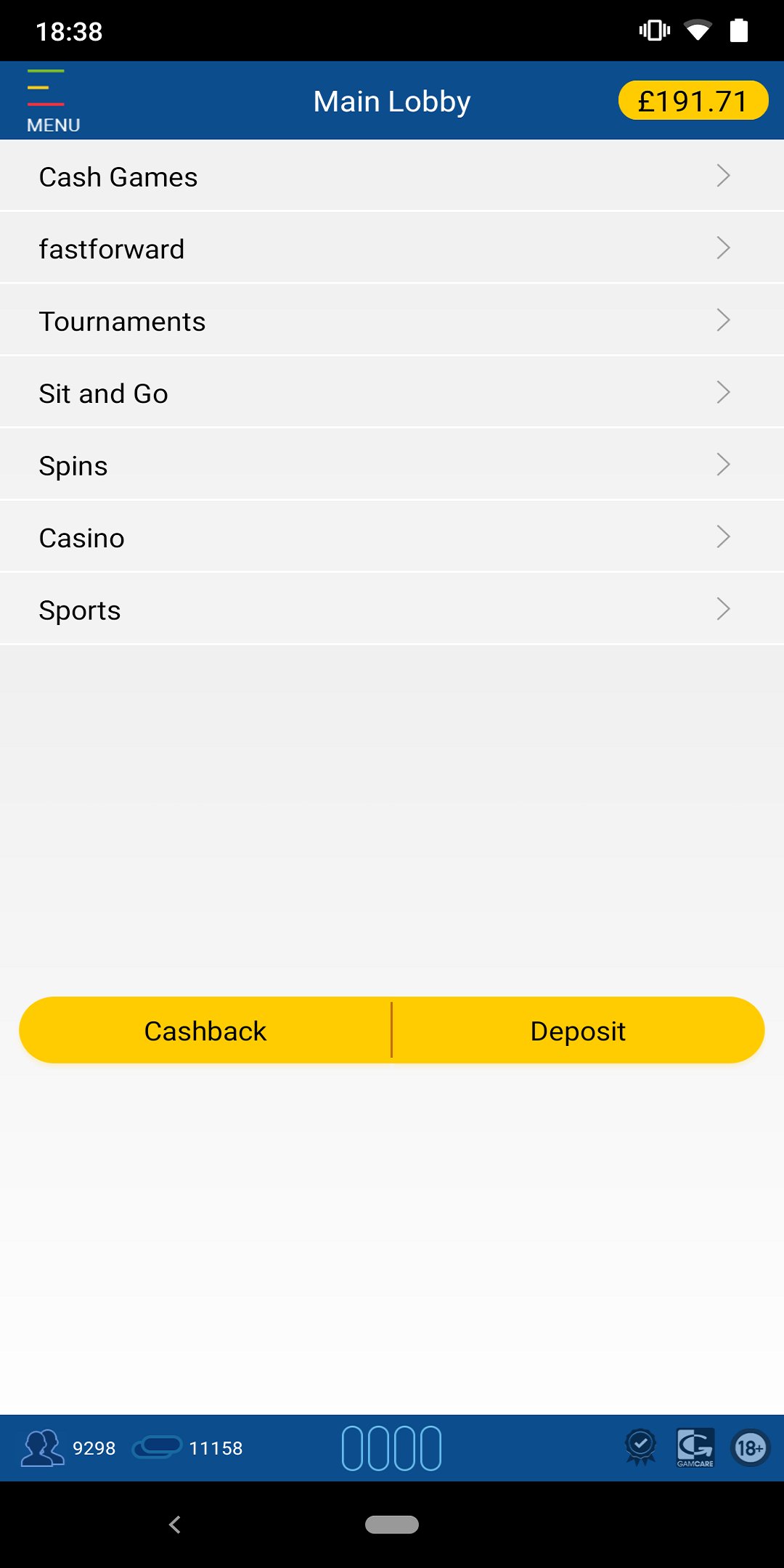Expand the Tournaments section via its chevron
This screenshot has height=1568, width=784.
tap(723, 319)
